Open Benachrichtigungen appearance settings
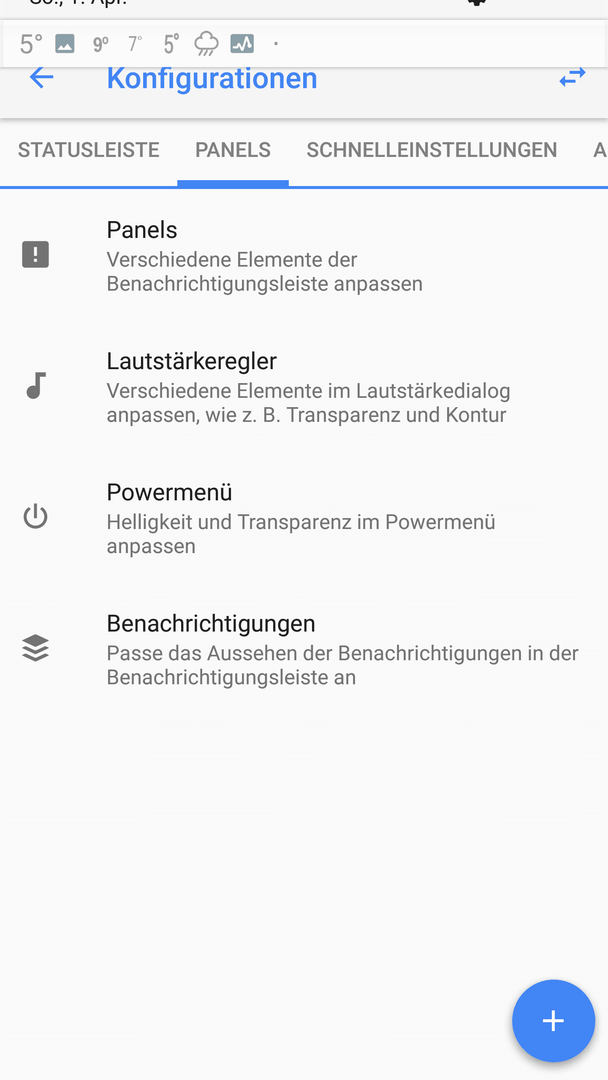Image resolution: width=608 pixels, height=1080 pixels. coord(304,649)
